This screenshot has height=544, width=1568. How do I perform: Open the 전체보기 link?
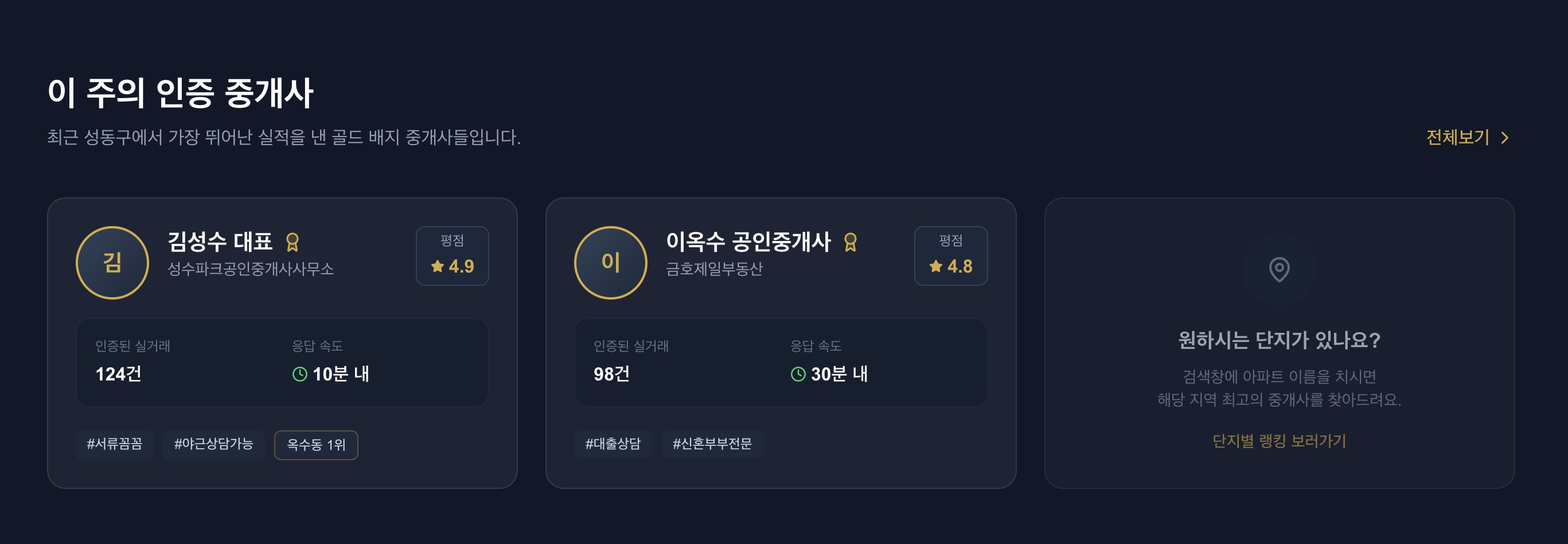[x=1466, y=138]
